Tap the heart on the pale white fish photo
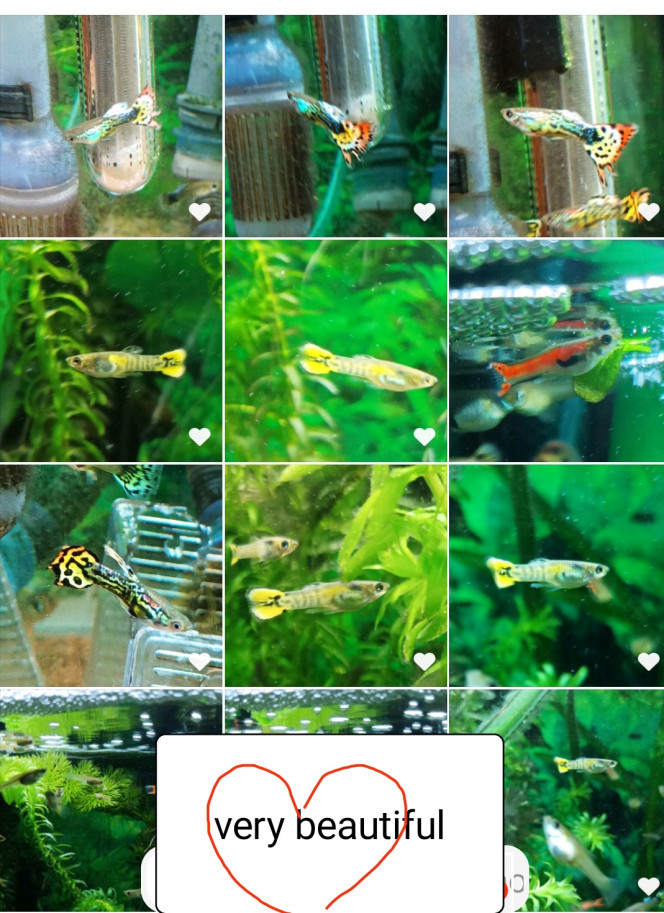The height and width of the screenshot is (913, 664). click(649, 886)
